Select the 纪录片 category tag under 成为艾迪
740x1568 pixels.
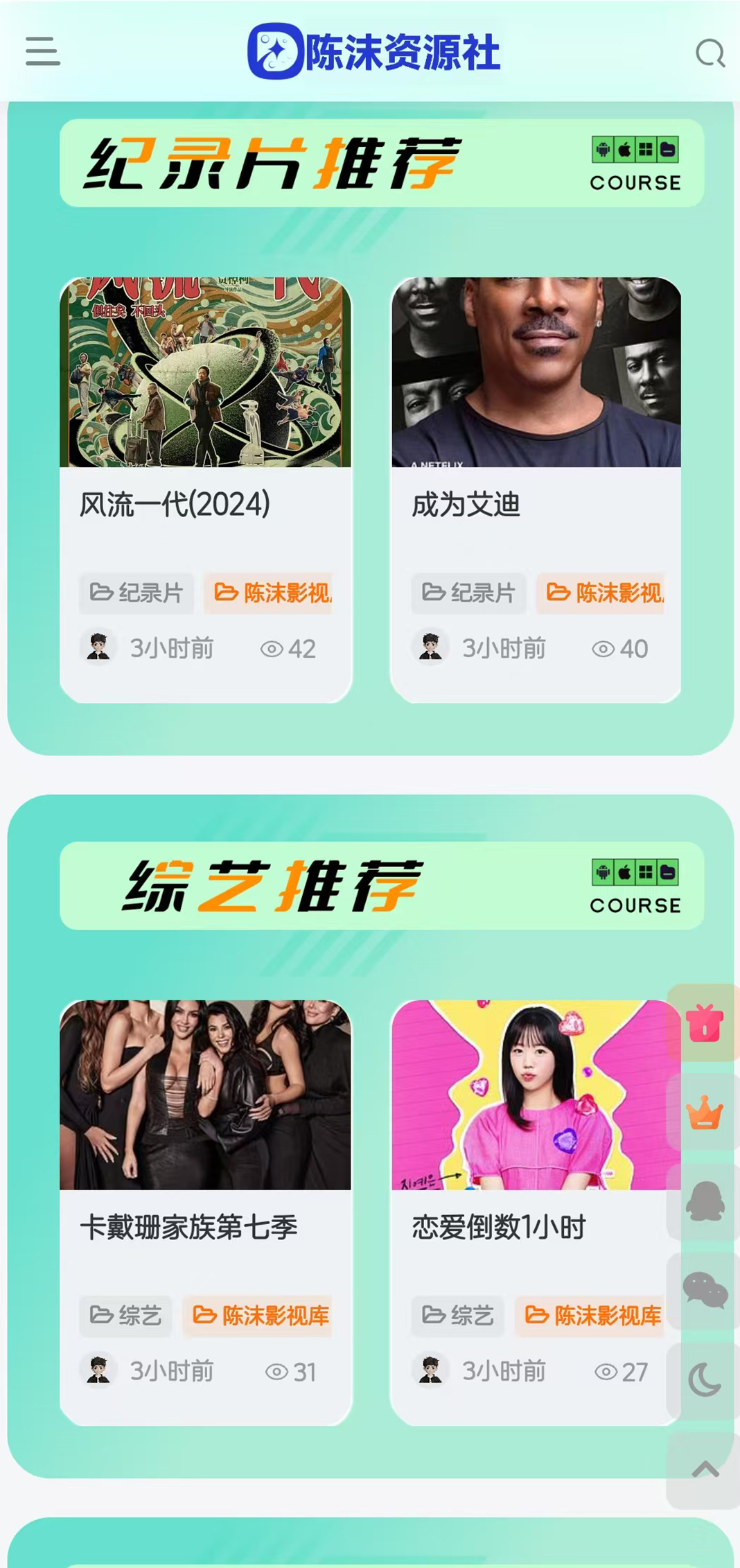[468, 593]
